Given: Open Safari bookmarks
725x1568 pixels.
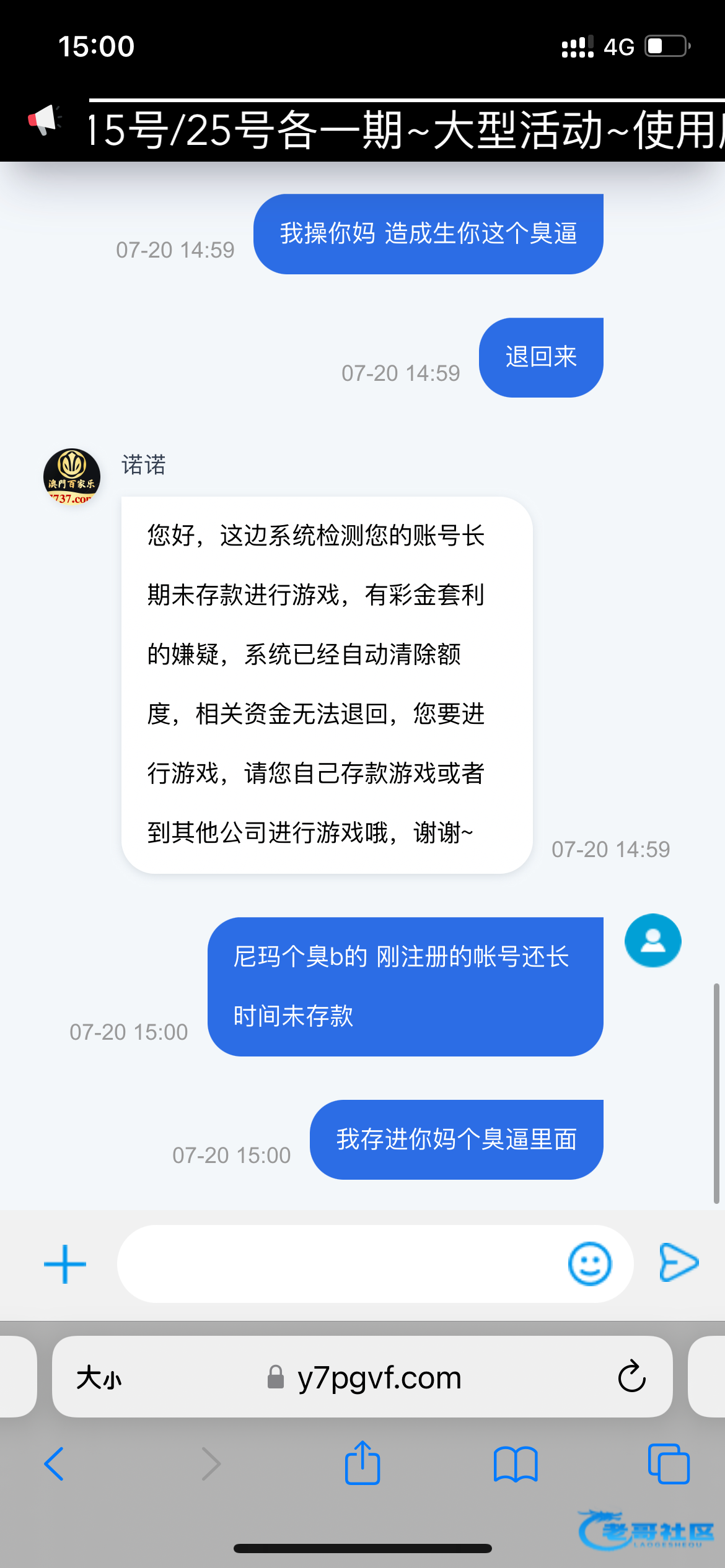Looking at the screenshot, I should (516, 1464).
